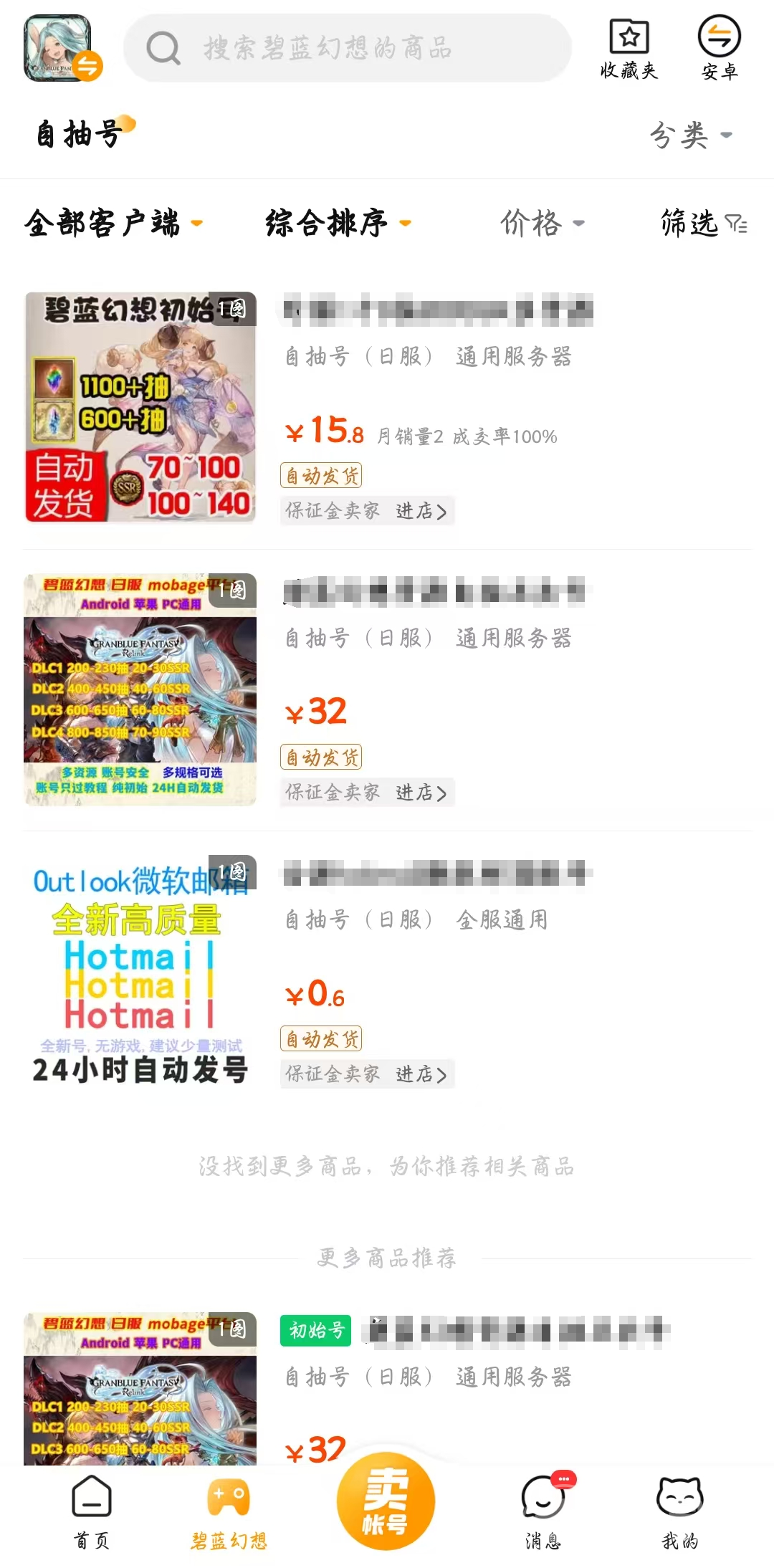Open the 全部客户端 client filter
The image size is (774, 1568).
113,223
